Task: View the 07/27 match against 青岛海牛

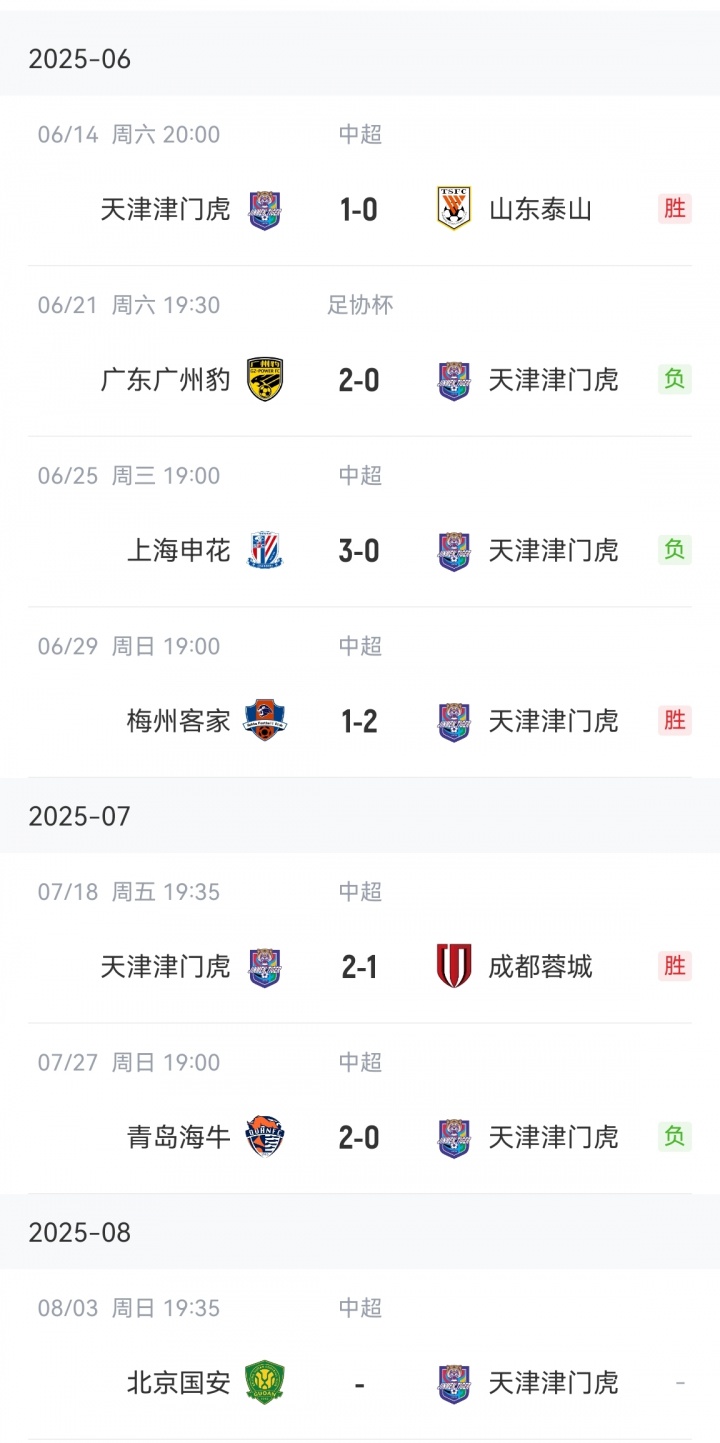Action: 359,1137
